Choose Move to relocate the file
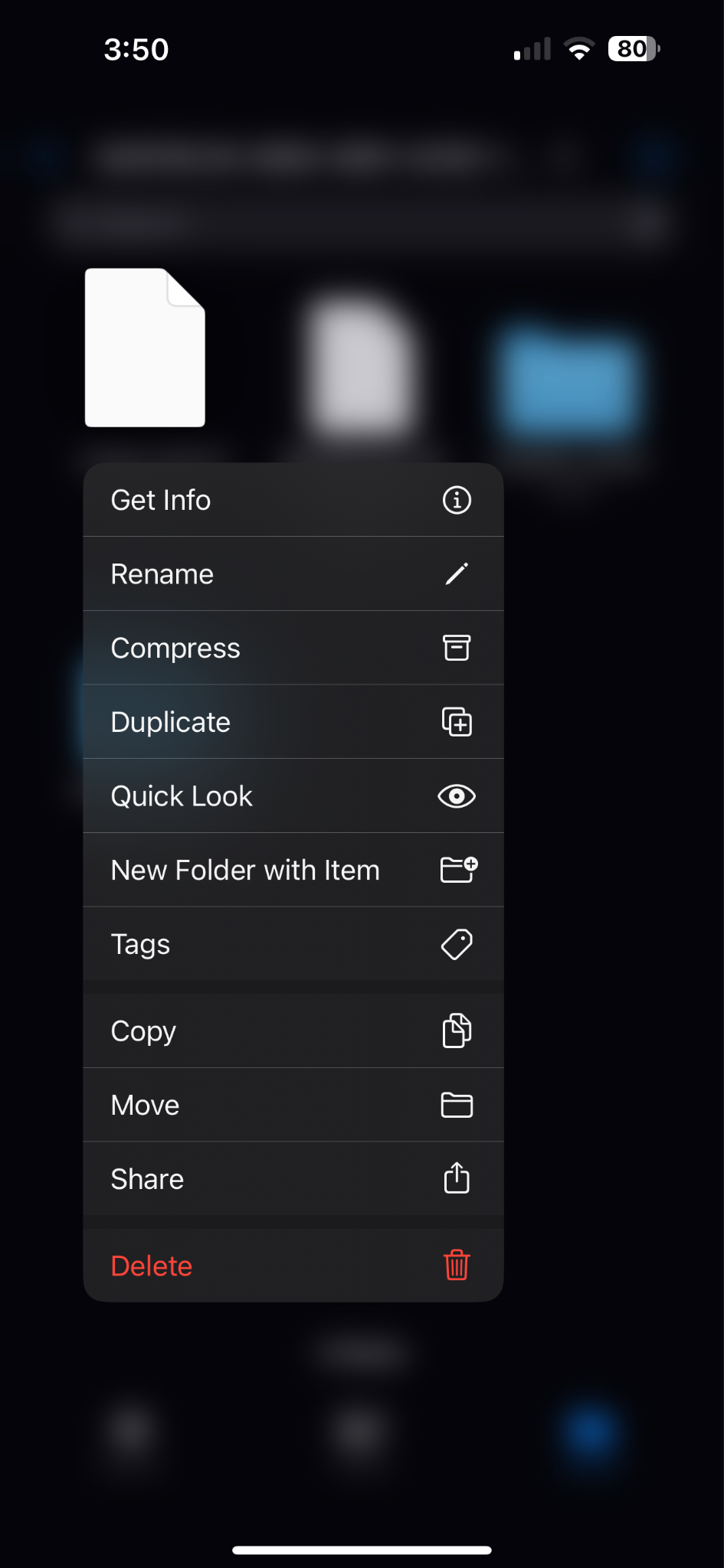 pos(293,1106)
